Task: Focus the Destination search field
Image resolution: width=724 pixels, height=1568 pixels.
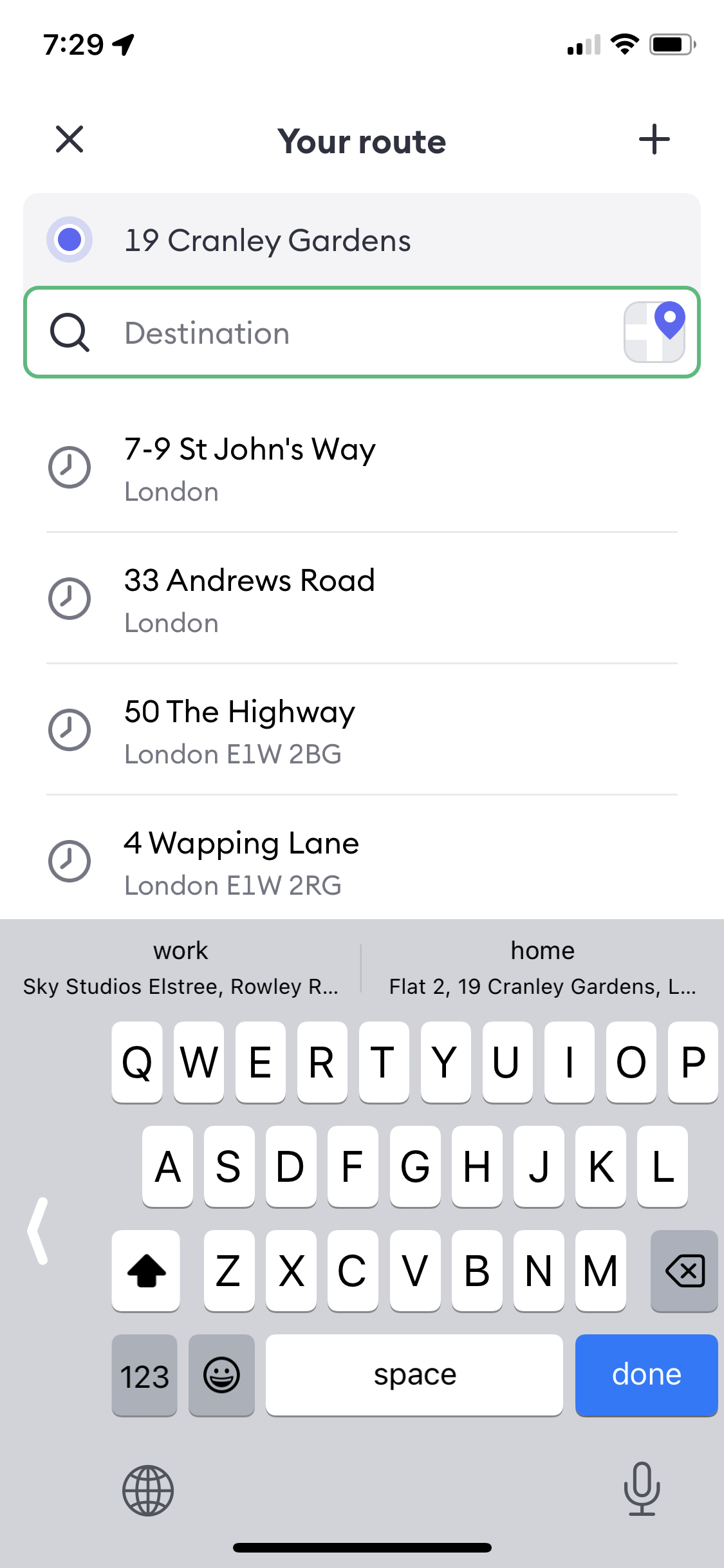Action: (x=362, y=332)
